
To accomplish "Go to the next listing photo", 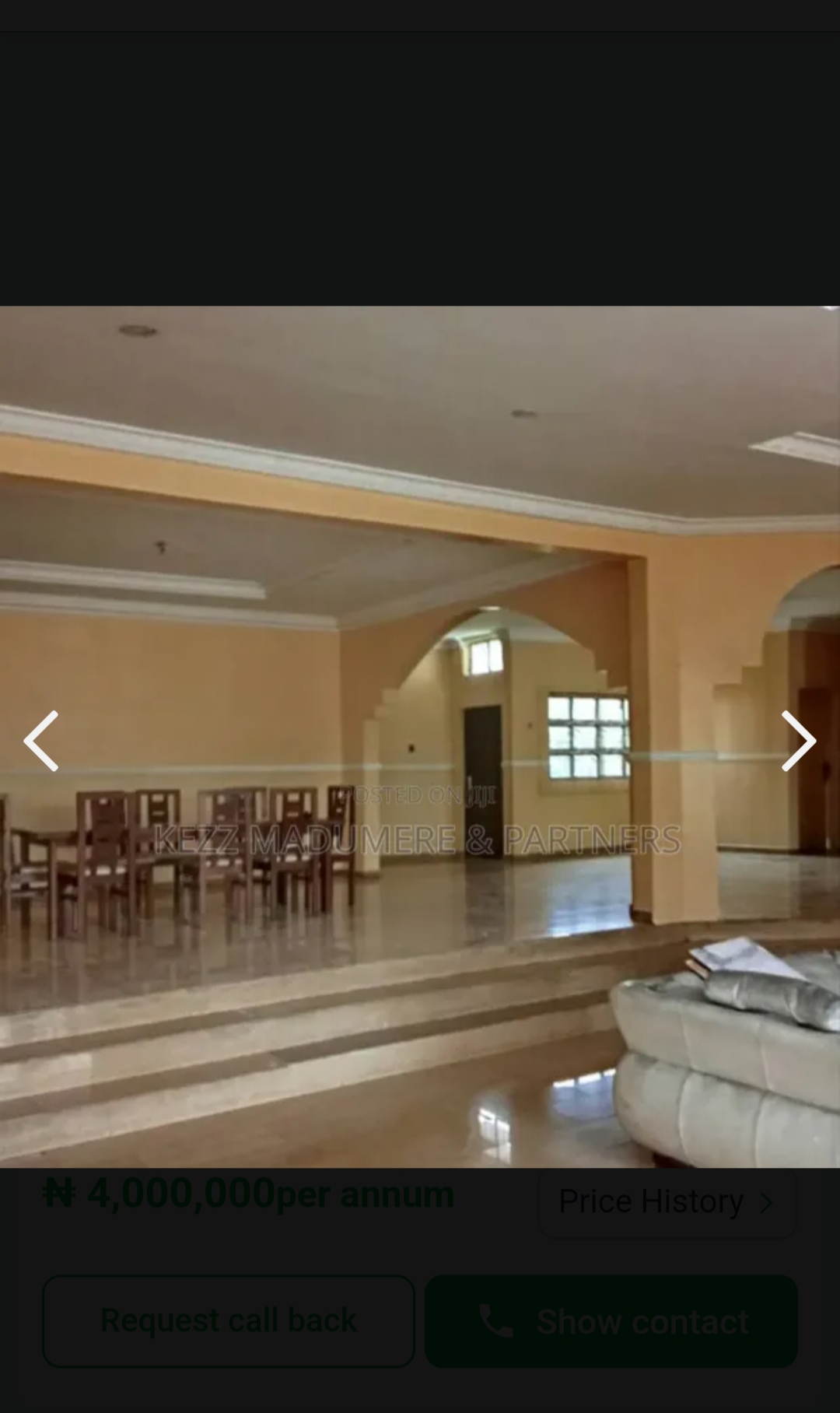I will pyautogui.click(x=798, y=741).
